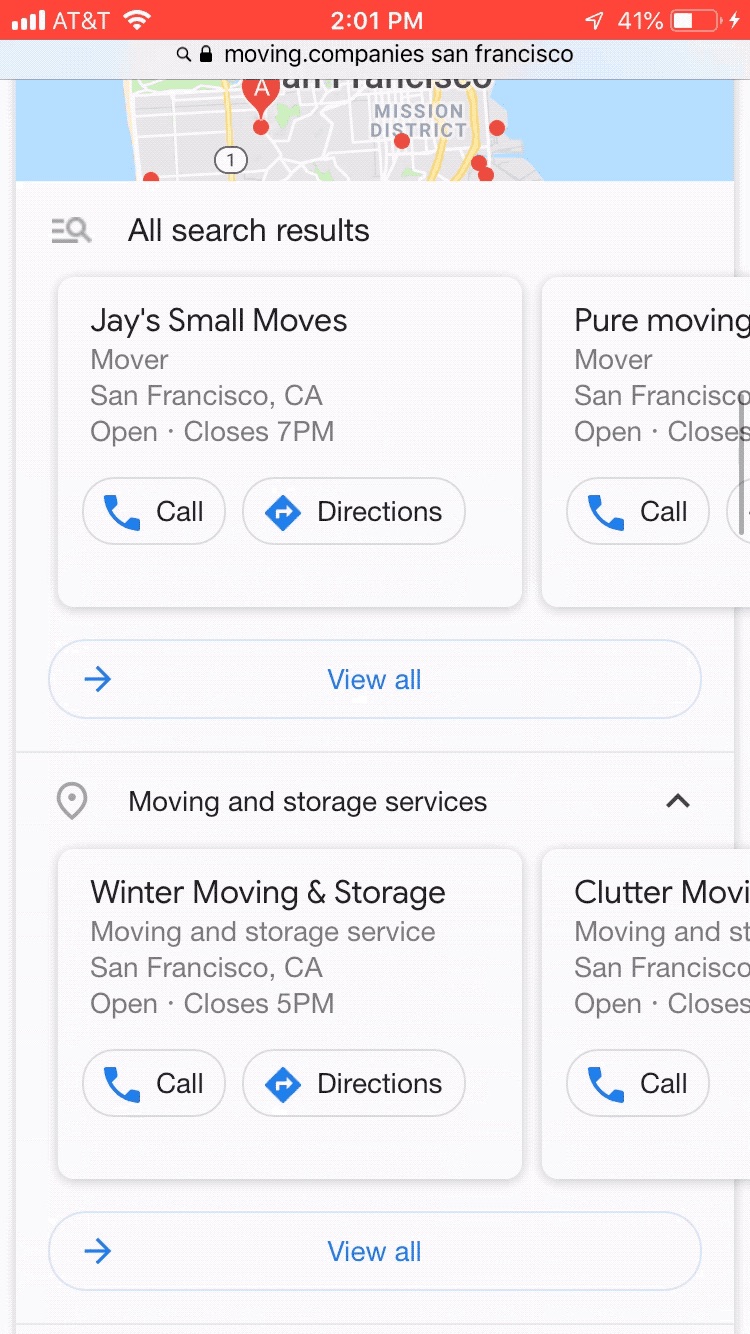Call Jay's Small Moves

click(154, 511)
